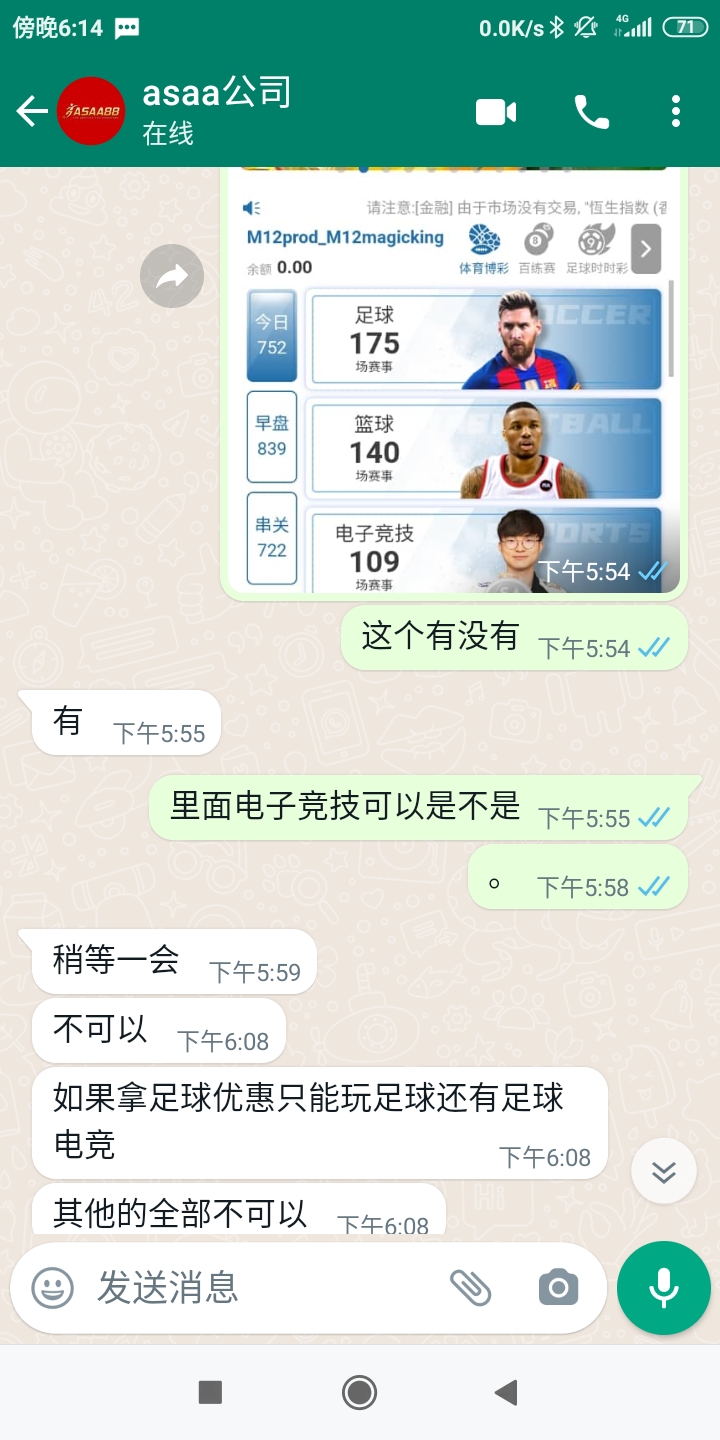The height and width of the screenshot is (1440, 720).
Task: Start a voice call with asaa公司
Action: (x=590, y=111)
